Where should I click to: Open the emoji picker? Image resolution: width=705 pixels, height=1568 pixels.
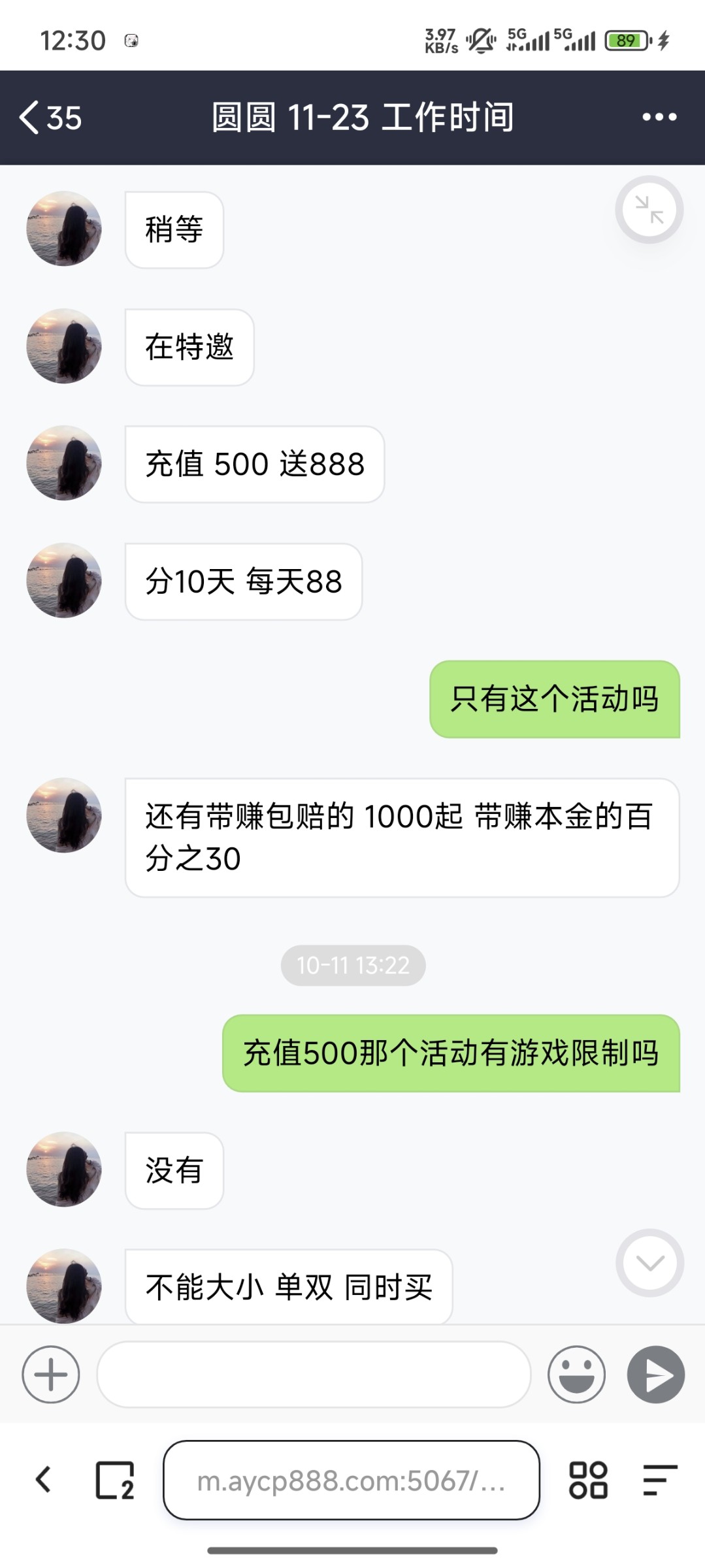pyautogui.click(x=576, y=1375)
